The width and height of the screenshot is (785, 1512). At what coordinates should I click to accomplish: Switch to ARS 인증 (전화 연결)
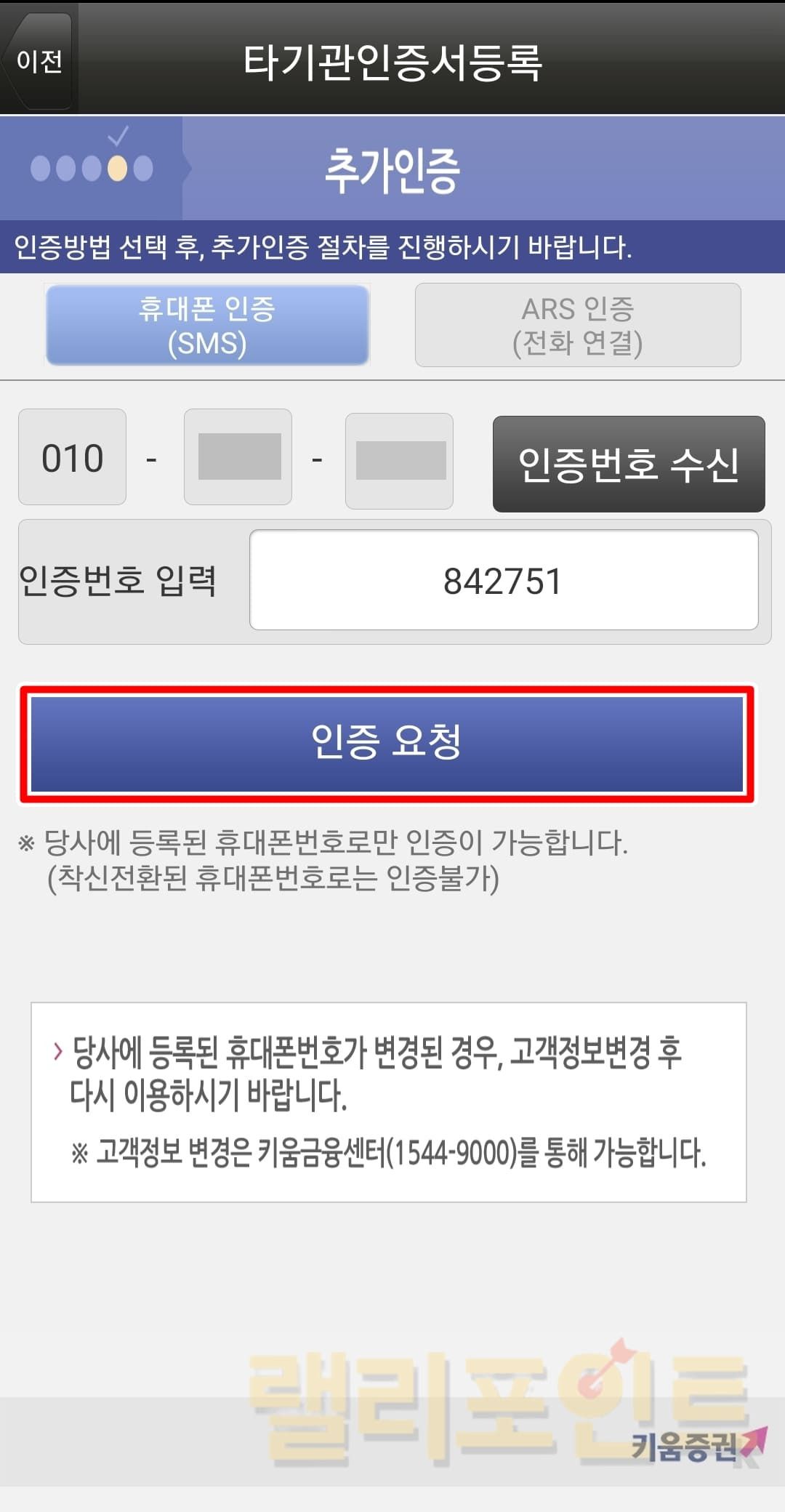(x=578, y=325)
